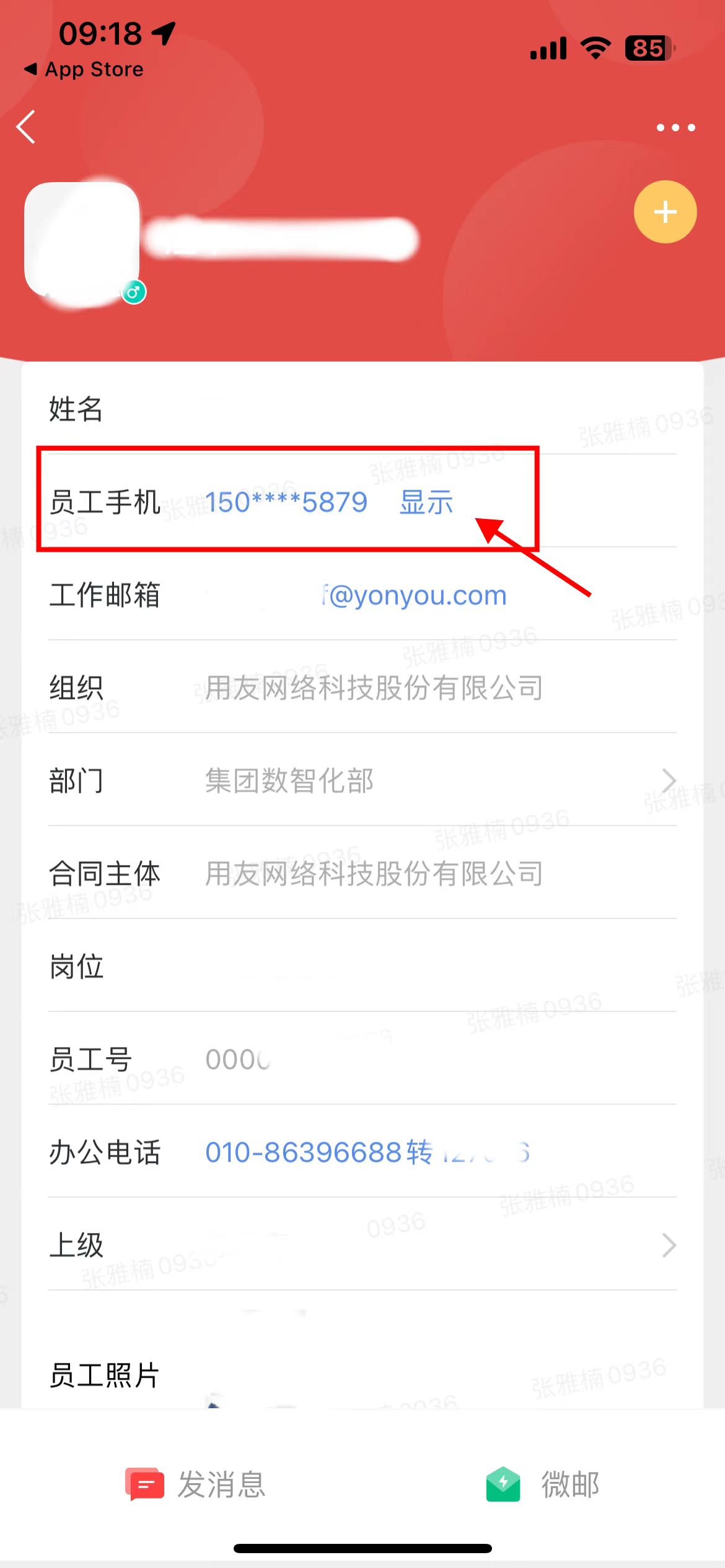Reveal the full number with 显示
725x1568 pixels.
click(426, 502)
